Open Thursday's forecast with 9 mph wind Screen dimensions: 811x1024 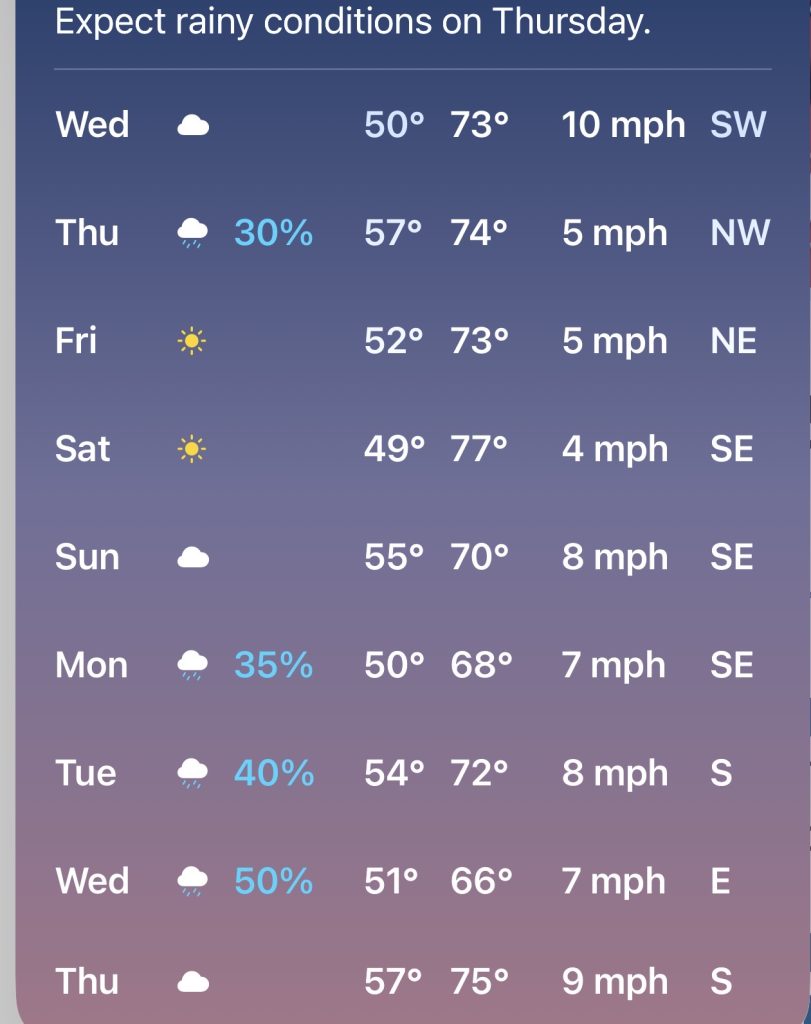[x=410, y=982]
